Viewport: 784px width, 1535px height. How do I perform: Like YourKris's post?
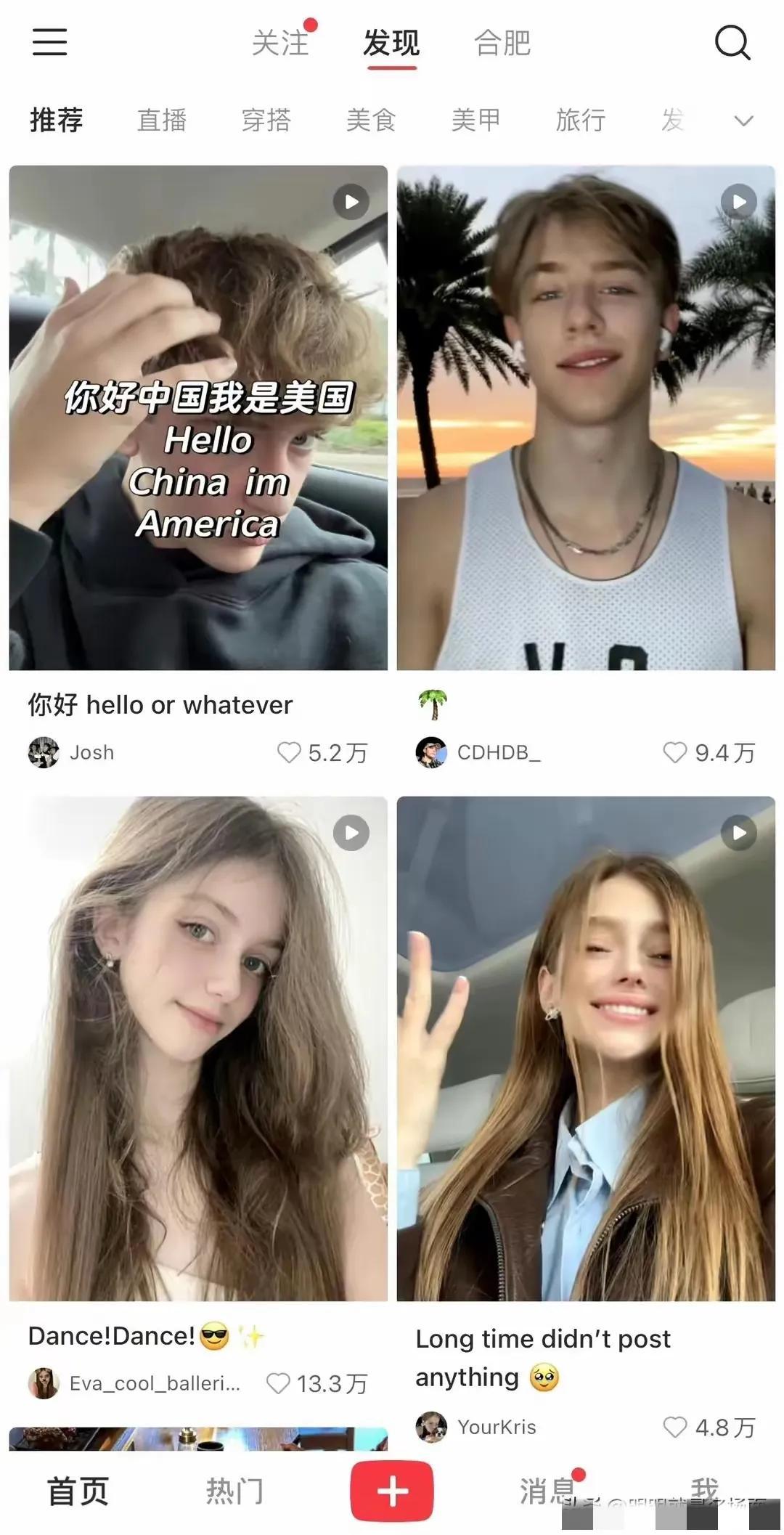coord(675,1427)
